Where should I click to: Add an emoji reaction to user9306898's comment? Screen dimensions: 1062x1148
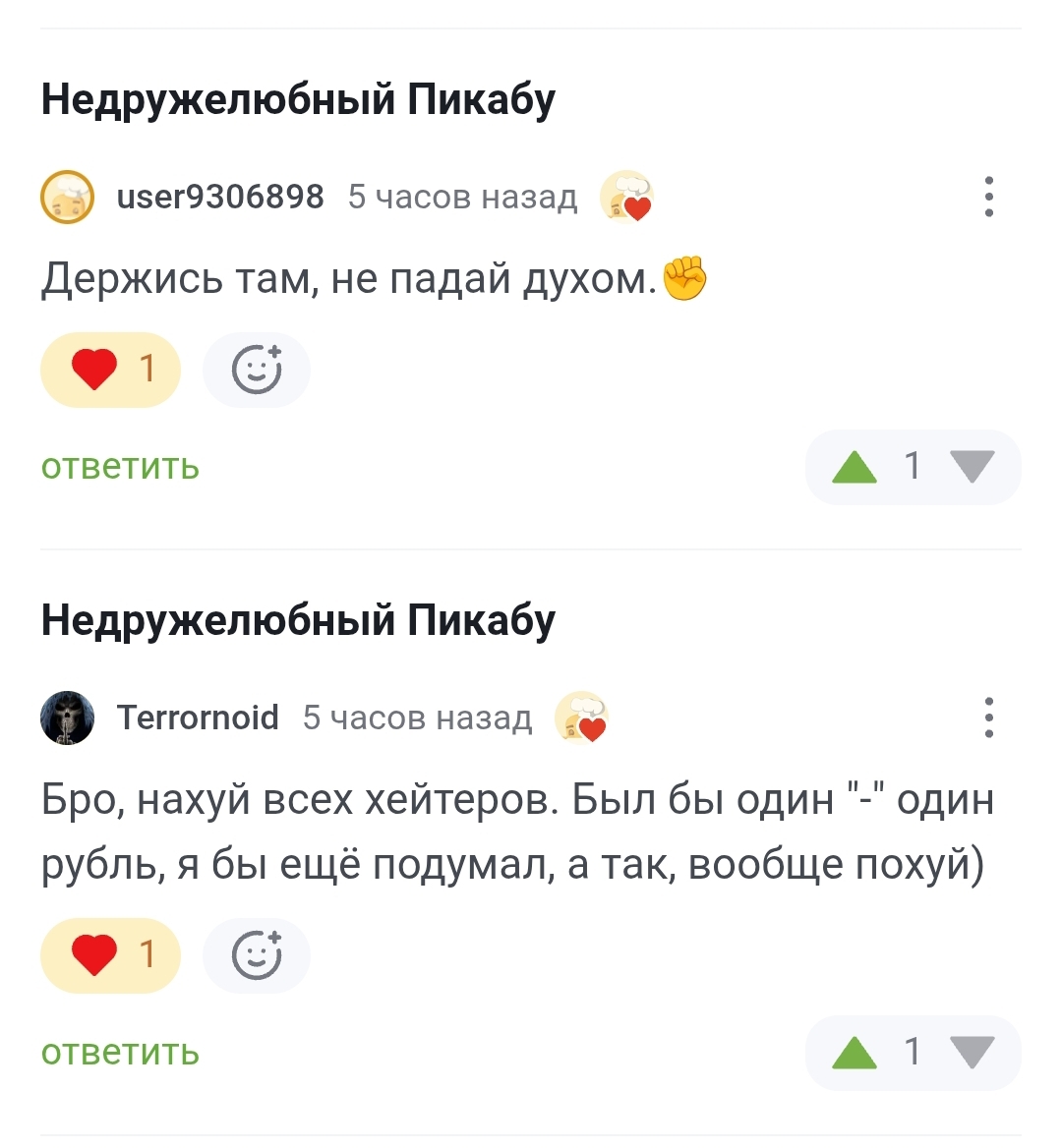pyautogui.click(x=257, y=370)
